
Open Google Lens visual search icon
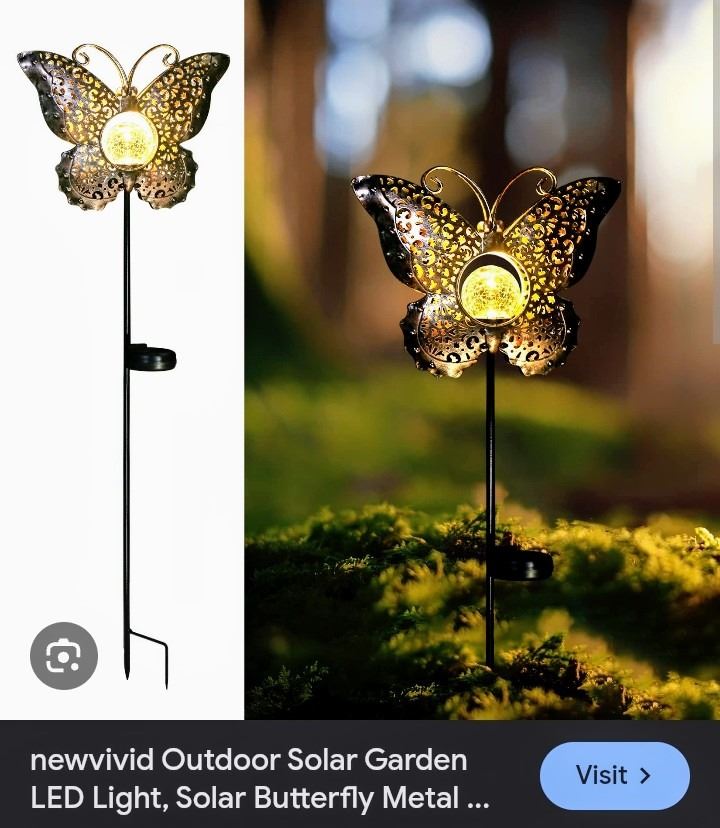point(64,656)
